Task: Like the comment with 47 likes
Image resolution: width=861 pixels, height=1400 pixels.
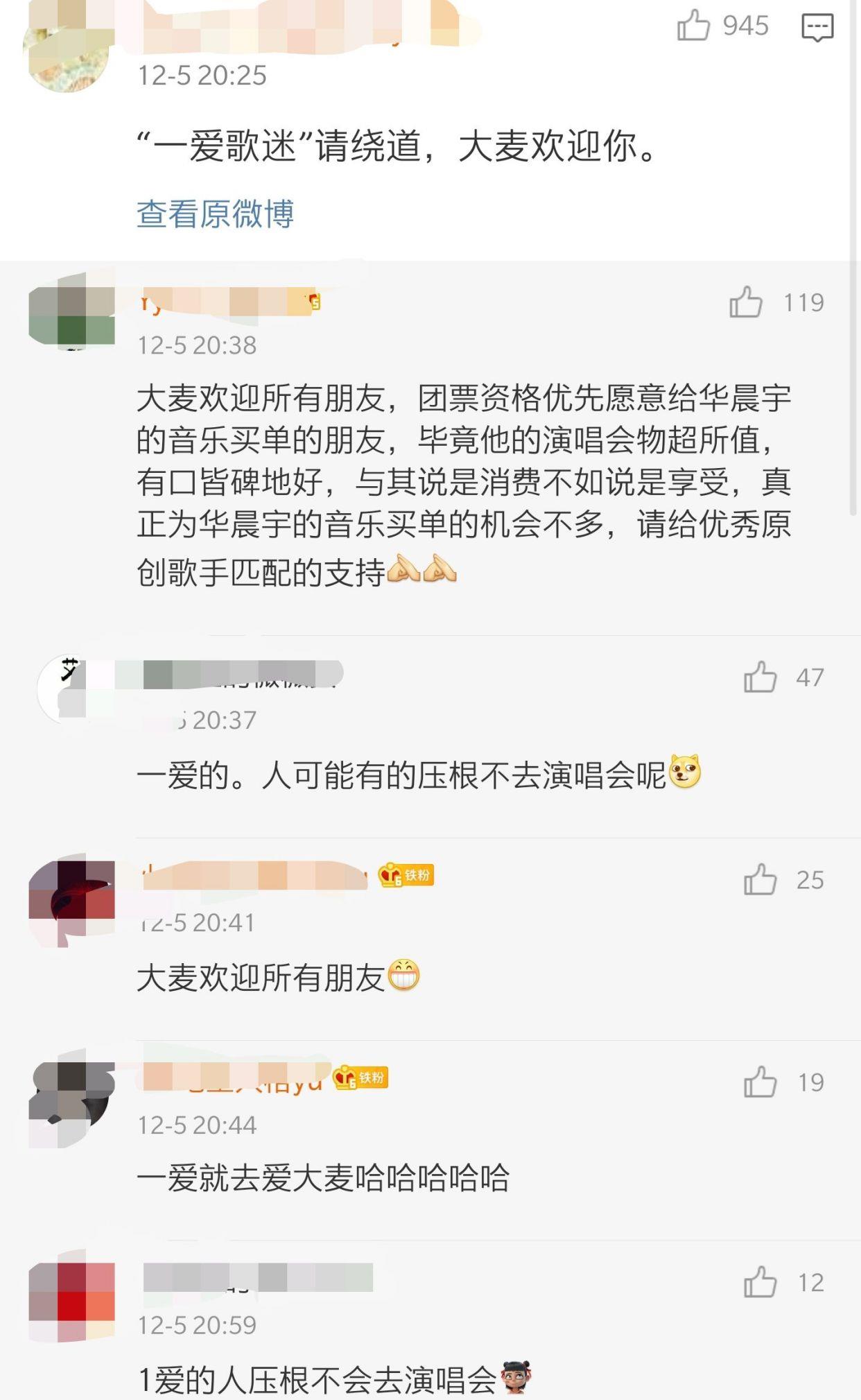Action: pos(760,677)
